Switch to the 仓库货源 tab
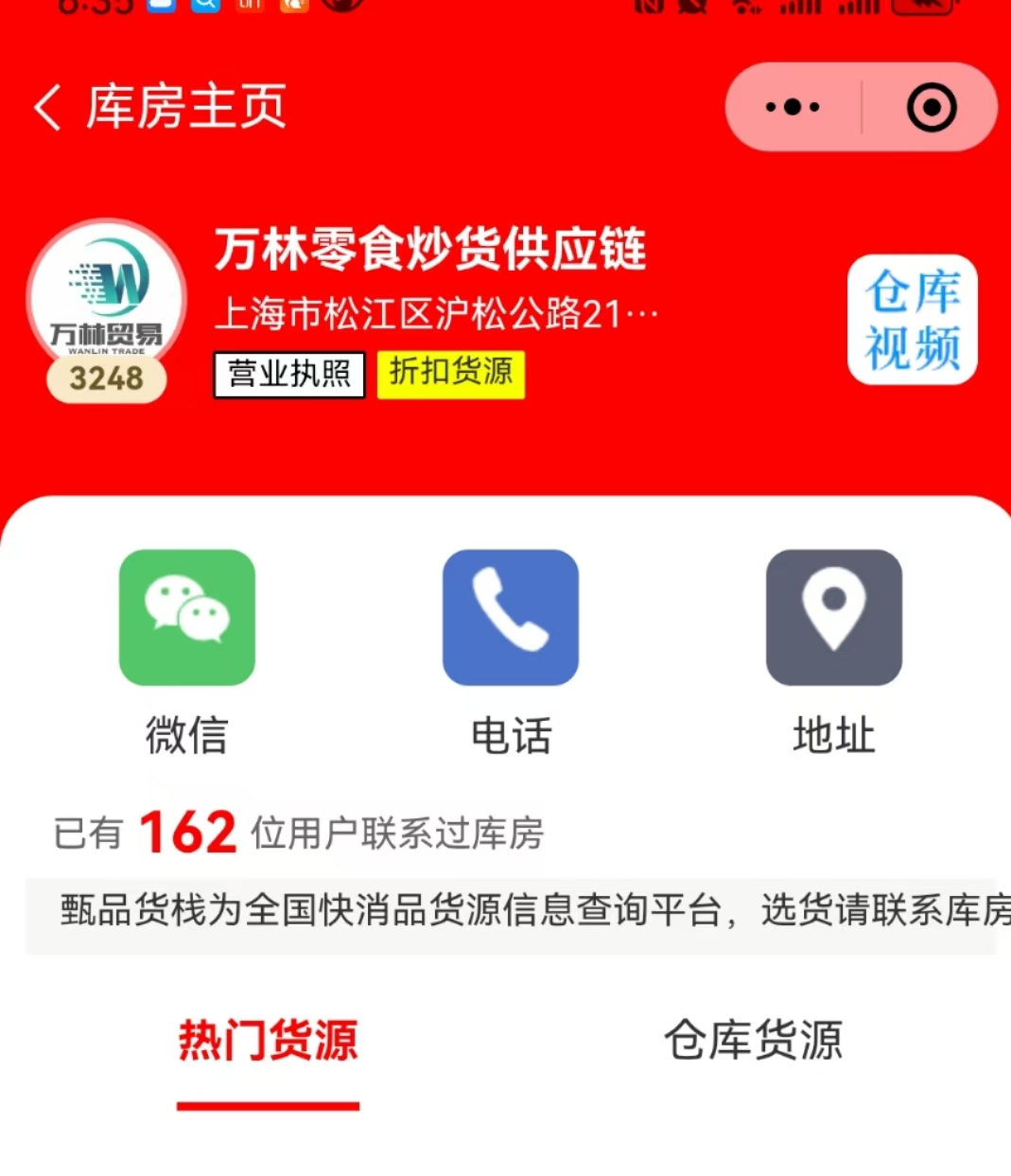The height and width of the screenshot is (1176, 1011). click(753, 1041)
